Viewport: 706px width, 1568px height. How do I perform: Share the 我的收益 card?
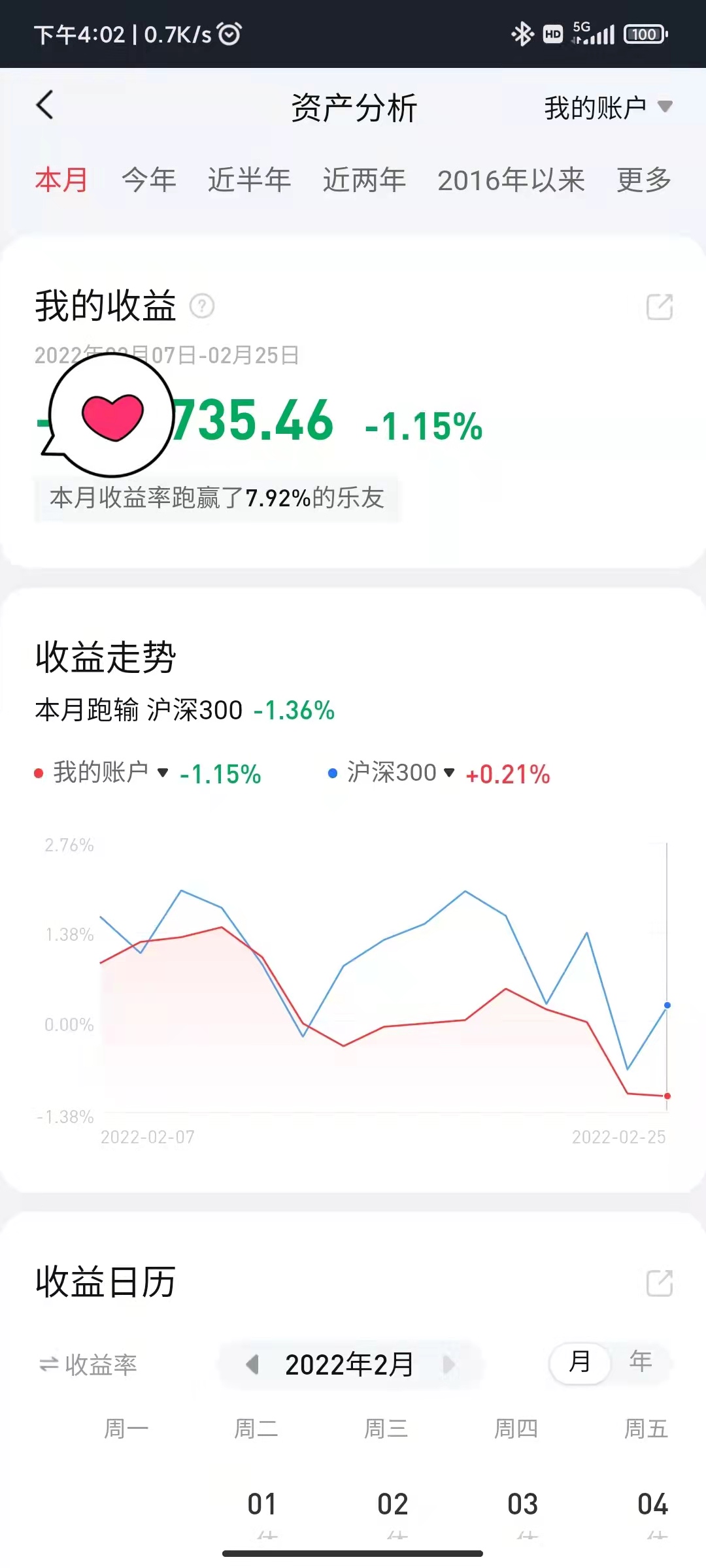659,306
